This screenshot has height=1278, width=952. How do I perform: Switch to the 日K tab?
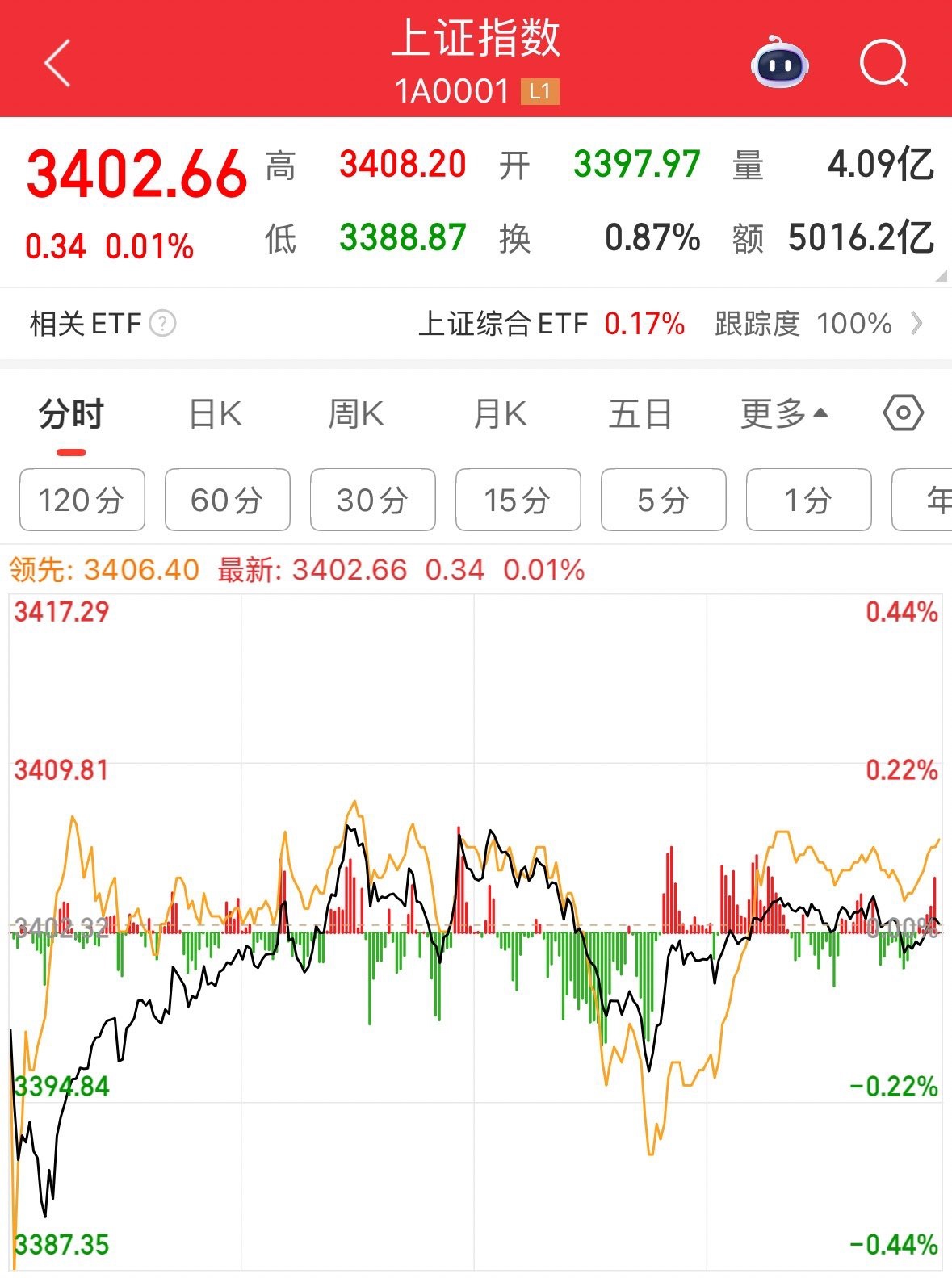[213, 413]
